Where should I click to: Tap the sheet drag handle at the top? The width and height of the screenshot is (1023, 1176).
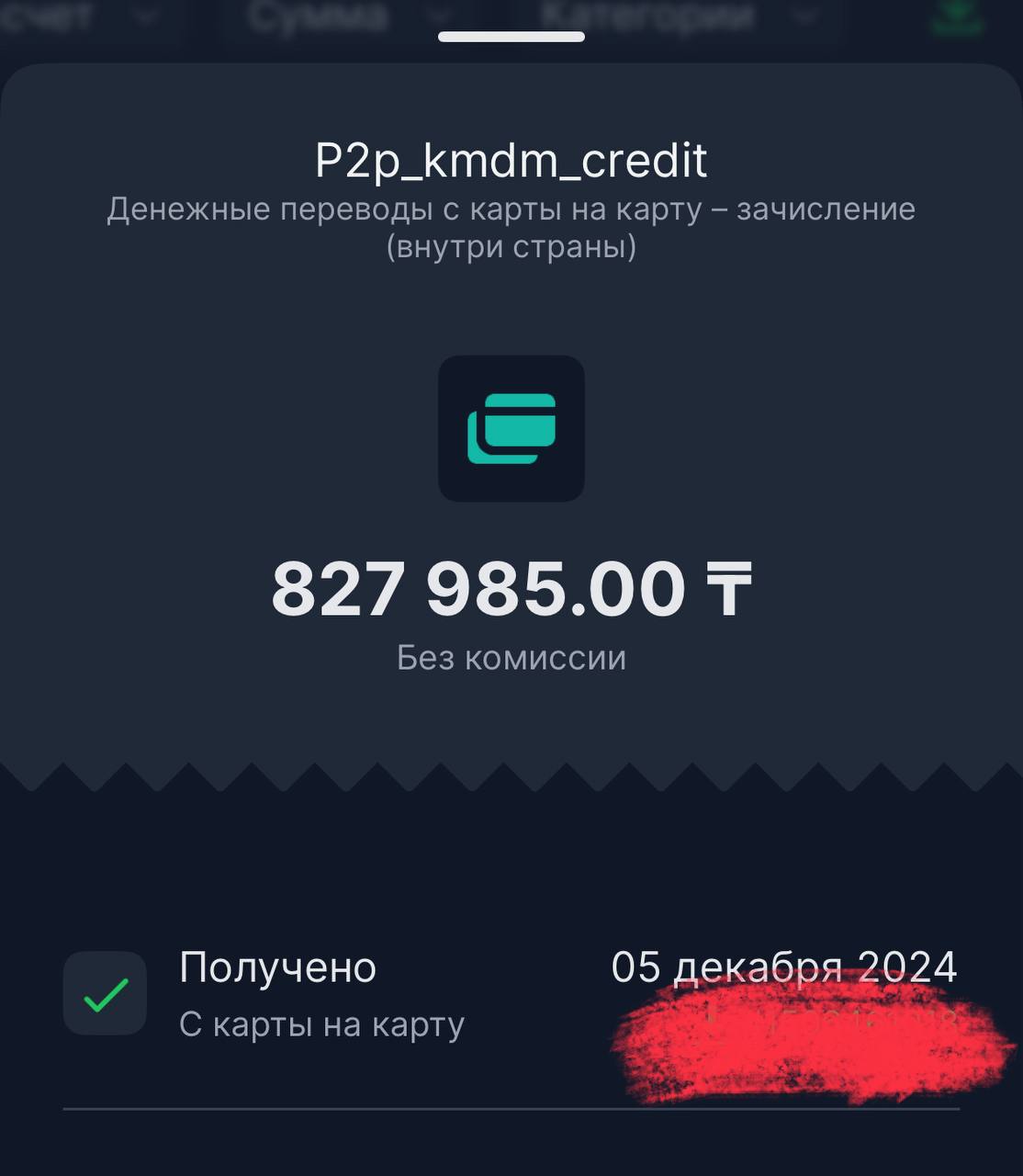pos(511,37)
